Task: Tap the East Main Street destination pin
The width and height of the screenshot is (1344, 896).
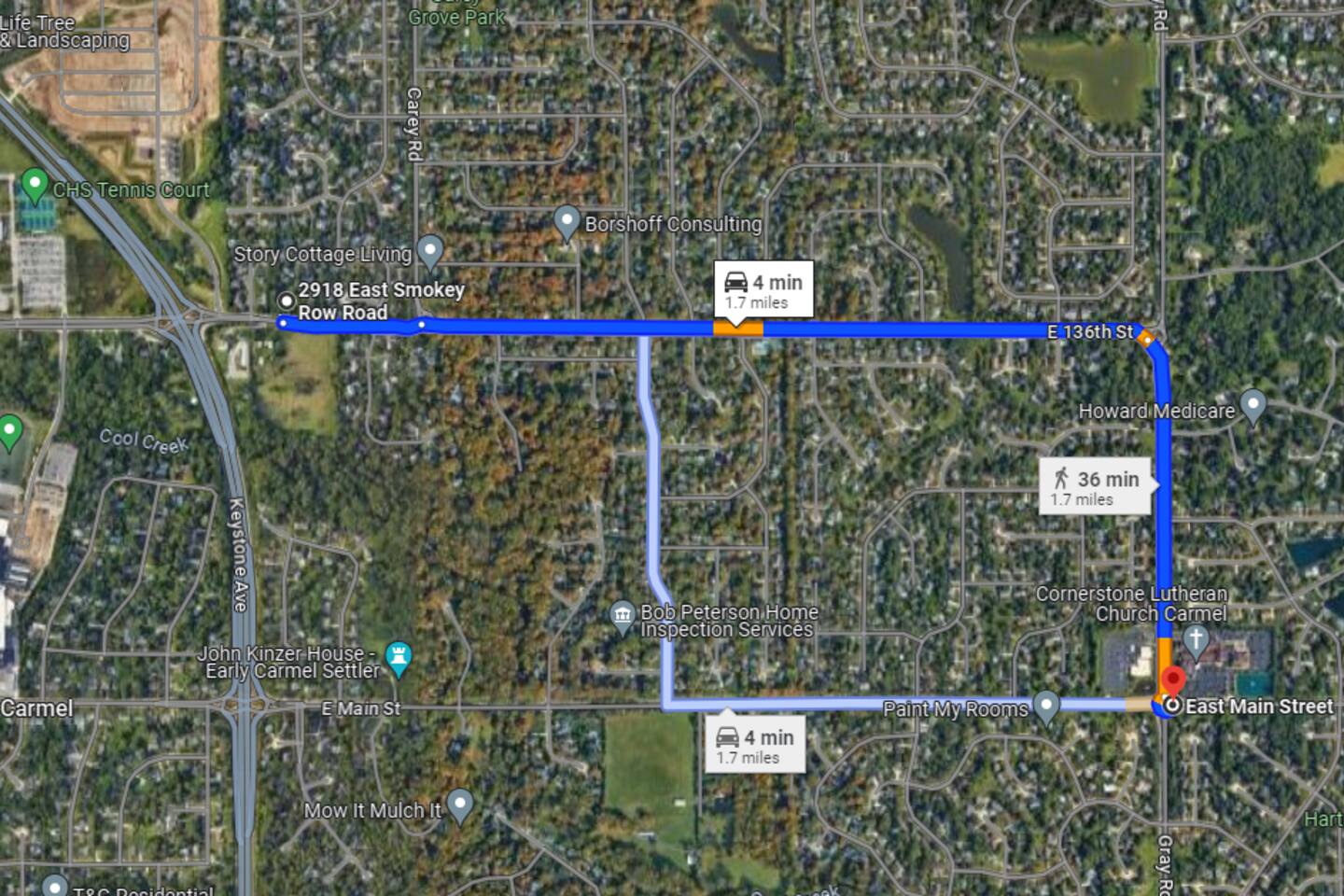Action: point(1172,681)
